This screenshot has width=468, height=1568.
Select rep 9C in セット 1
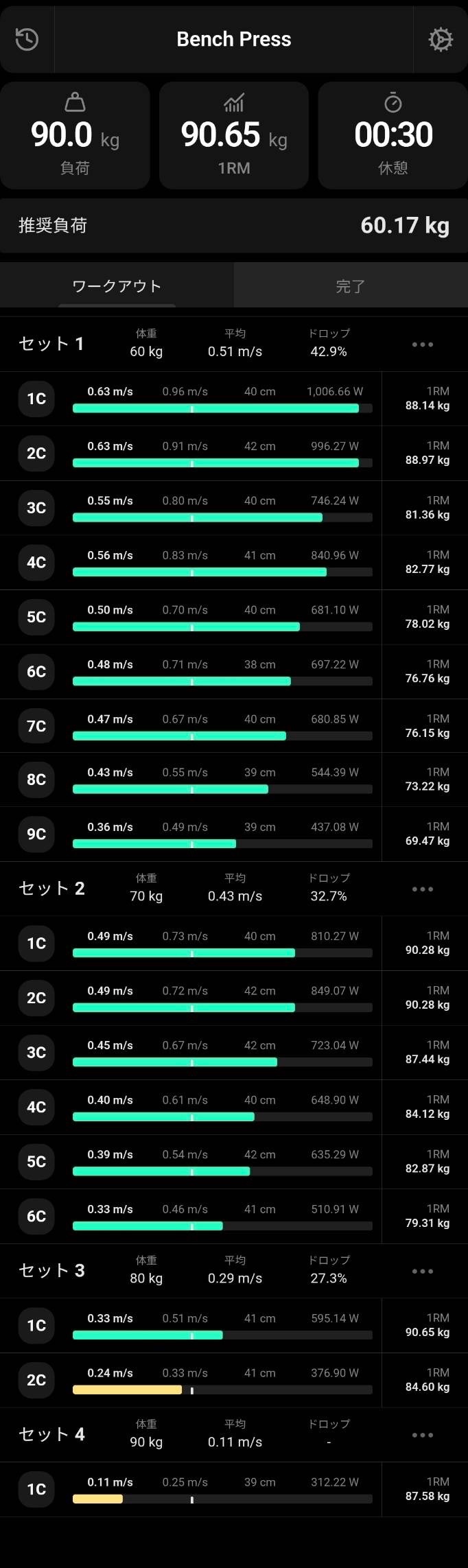pyautogui.click(x=36, y=834)
